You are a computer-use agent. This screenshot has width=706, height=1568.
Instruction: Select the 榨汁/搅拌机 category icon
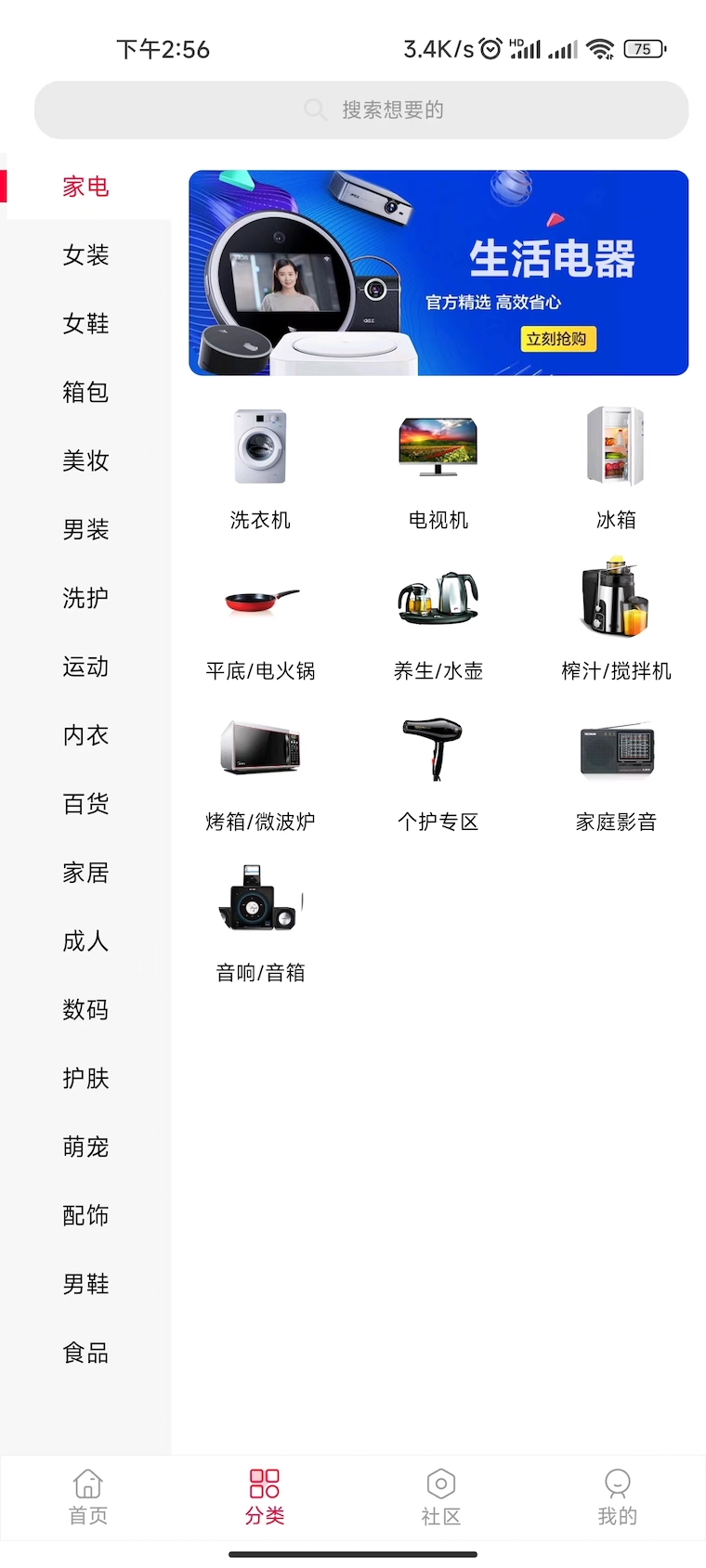tap(616, 597)
